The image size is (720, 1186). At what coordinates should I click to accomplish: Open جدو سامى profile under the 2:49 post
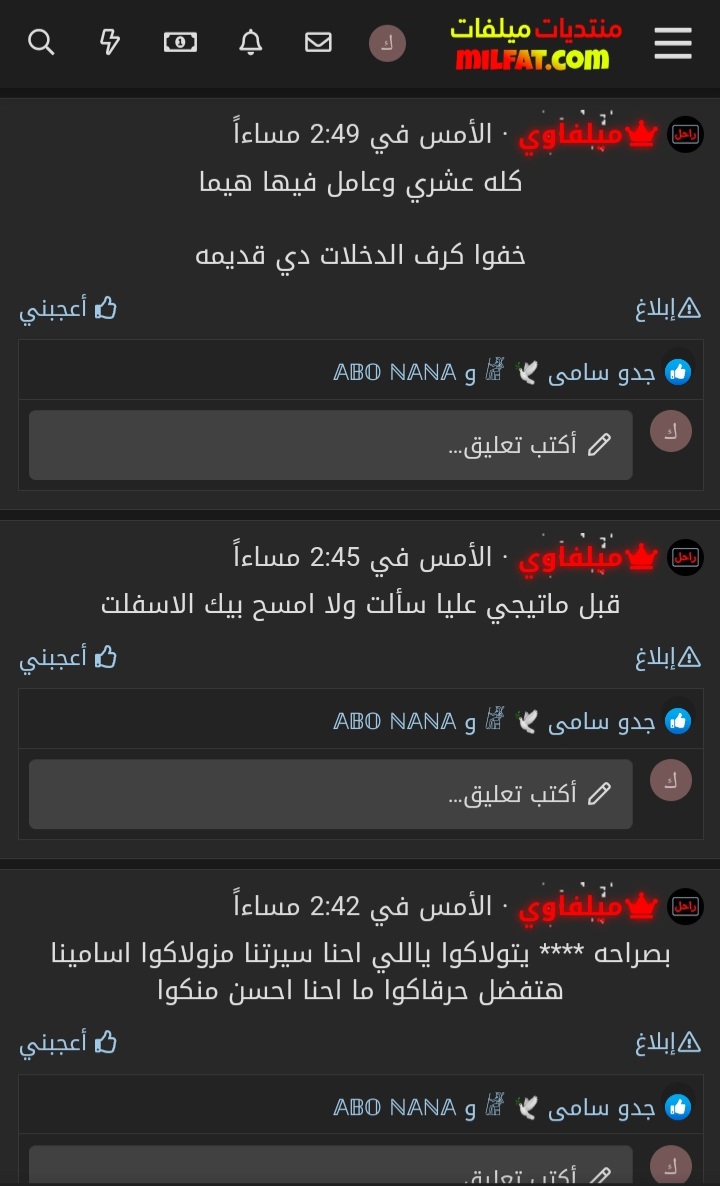[x=600, y=373]
